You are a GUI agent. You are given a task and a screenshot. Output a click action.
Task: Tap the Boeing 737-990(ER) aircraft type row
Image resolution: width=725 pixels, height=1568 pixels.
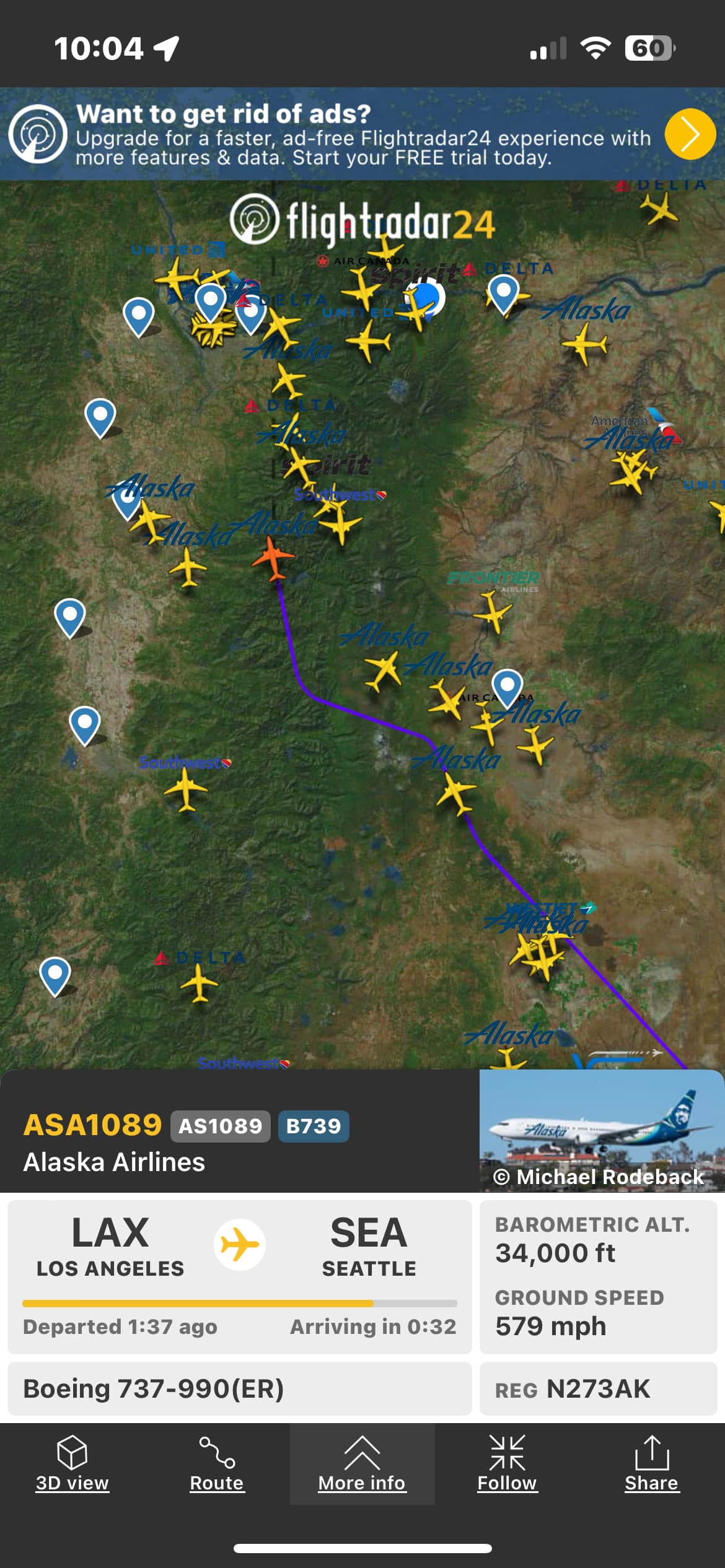click(x=239, y=1388)
